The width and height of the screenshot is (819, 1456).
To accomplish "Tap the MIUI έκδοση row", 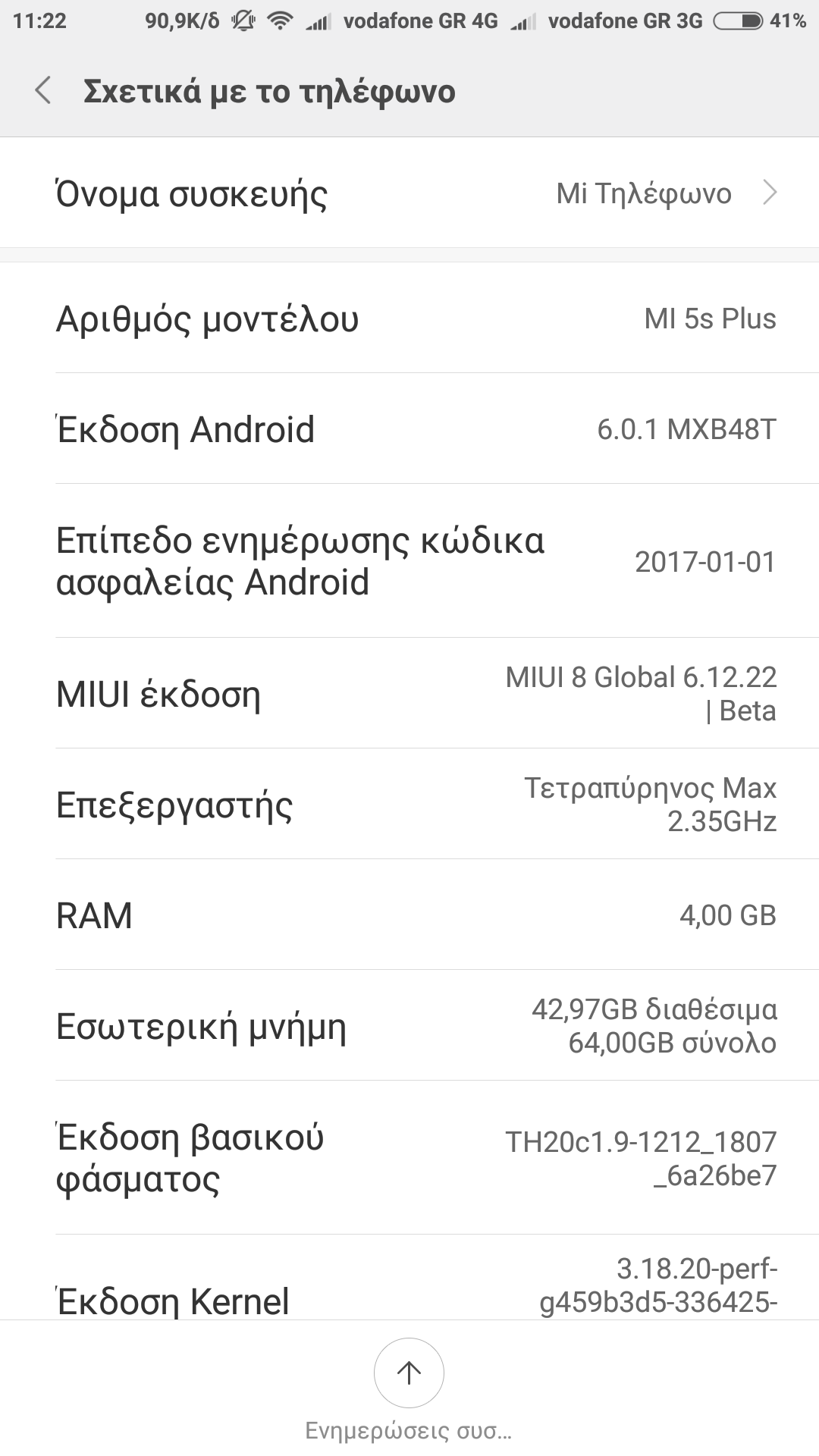I will [x=409, y=694].
